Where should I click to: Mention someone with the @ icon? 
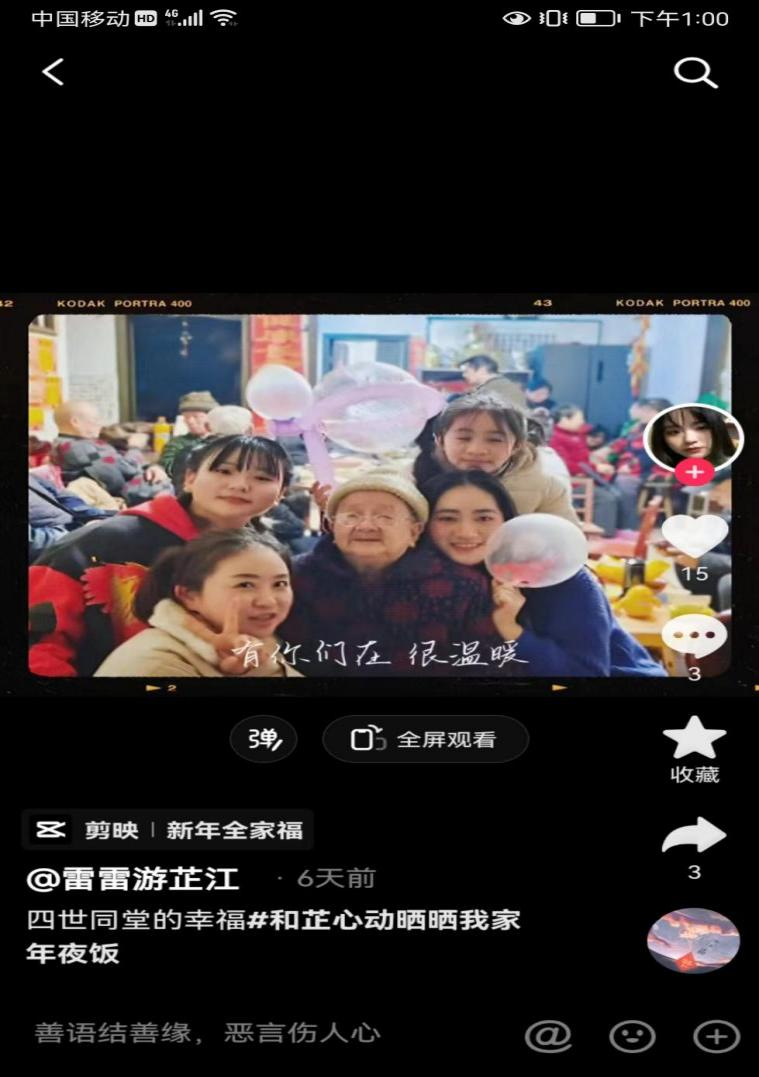tap(548, 1035)
